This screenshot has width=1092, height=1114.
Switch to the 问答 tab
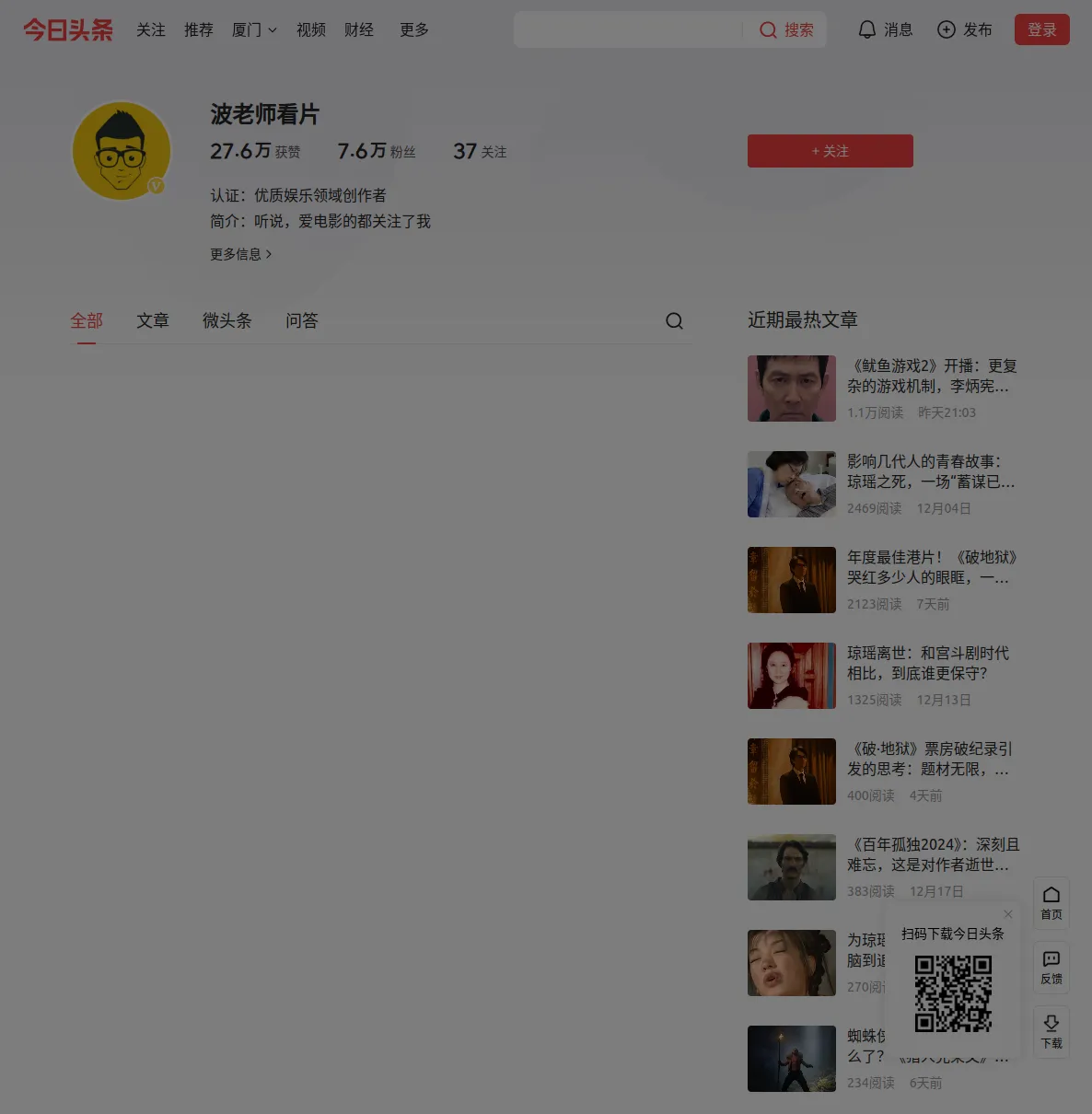301,320
